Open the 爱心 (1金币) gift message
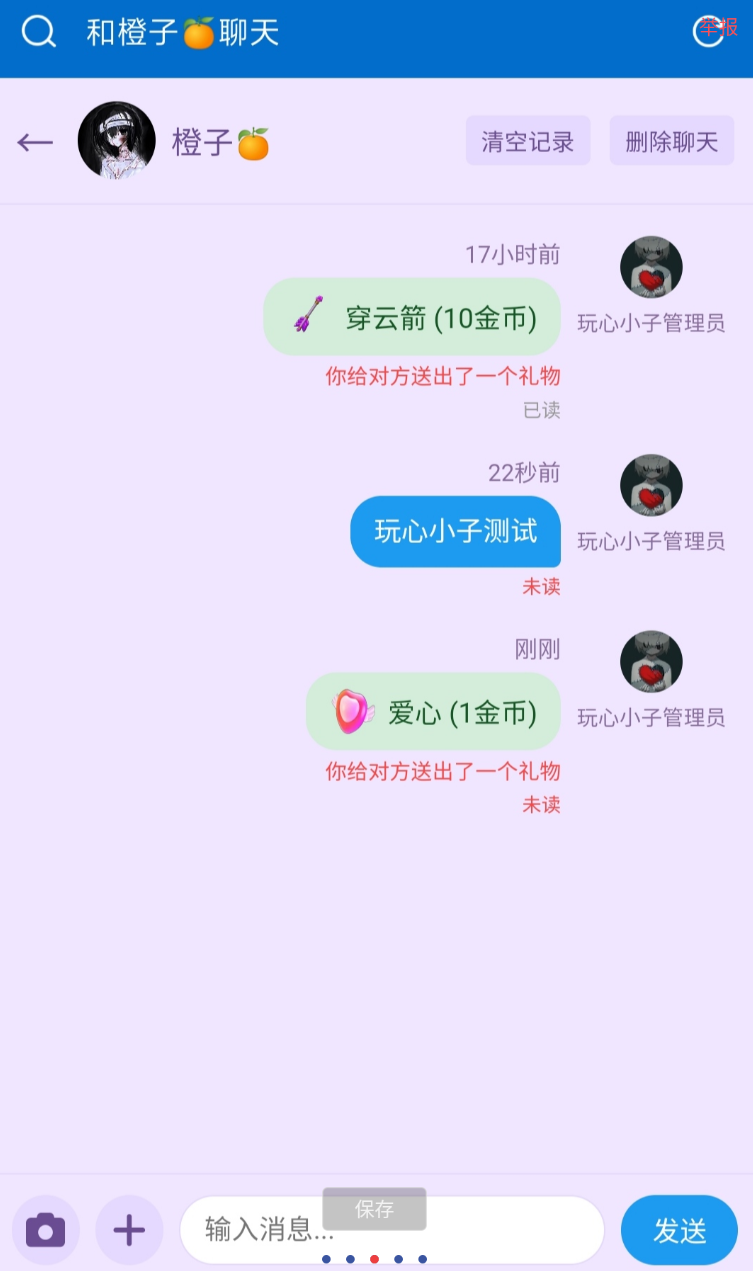Screen dimensions: 753x1271 click(433, 711)
